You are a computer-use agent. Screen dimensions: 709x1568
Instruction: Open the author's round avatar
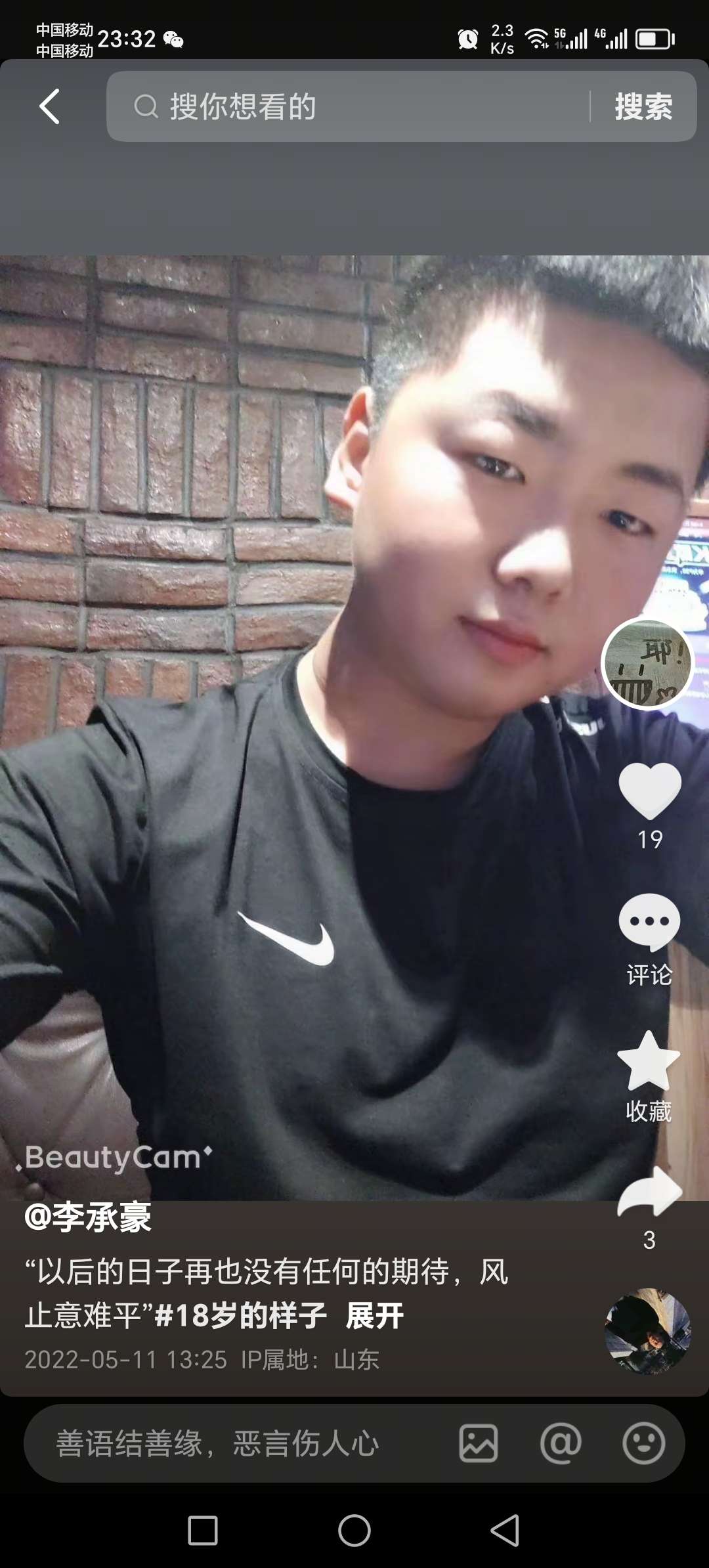[648, 663]
